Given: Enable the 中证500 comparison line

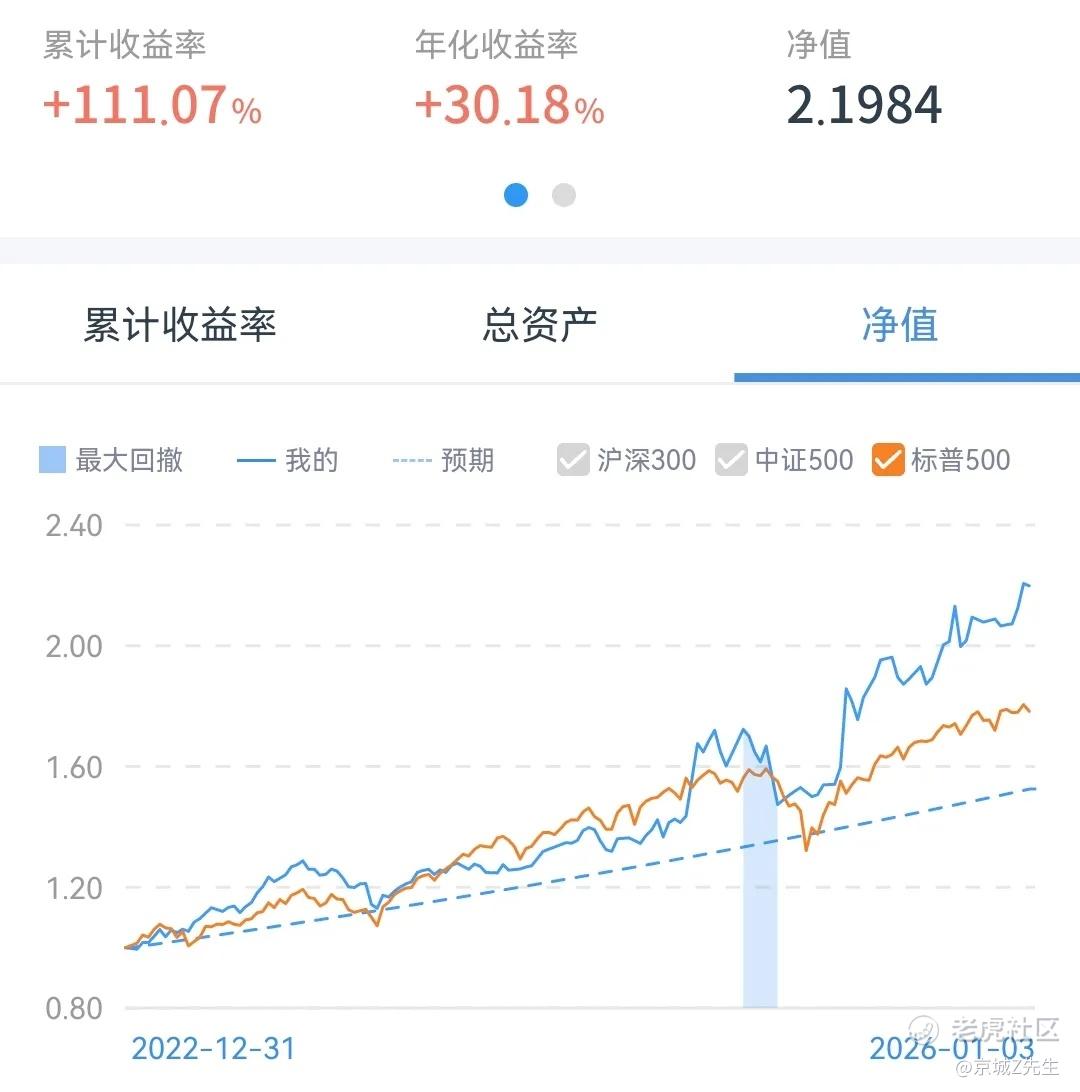Looking at the screenshot, I should (x=732, y=460).
